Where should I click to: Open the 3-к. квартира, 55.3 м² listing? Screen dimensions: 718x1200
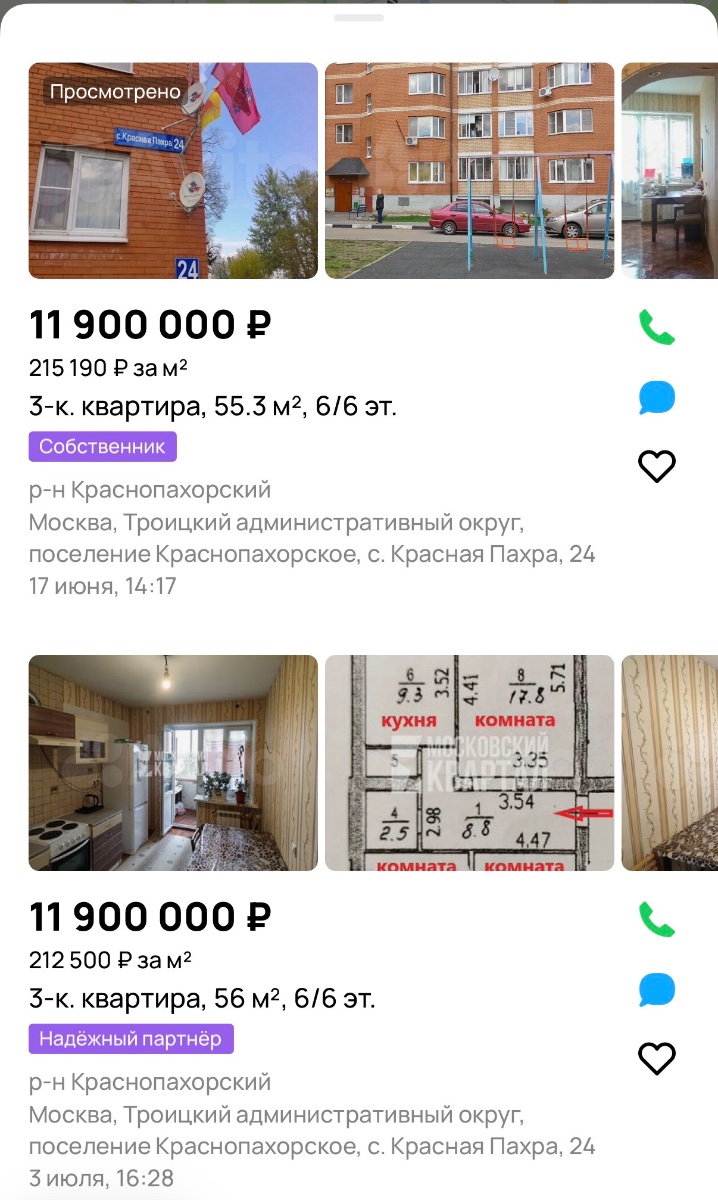pyautogui.click(x=213, y=407)
